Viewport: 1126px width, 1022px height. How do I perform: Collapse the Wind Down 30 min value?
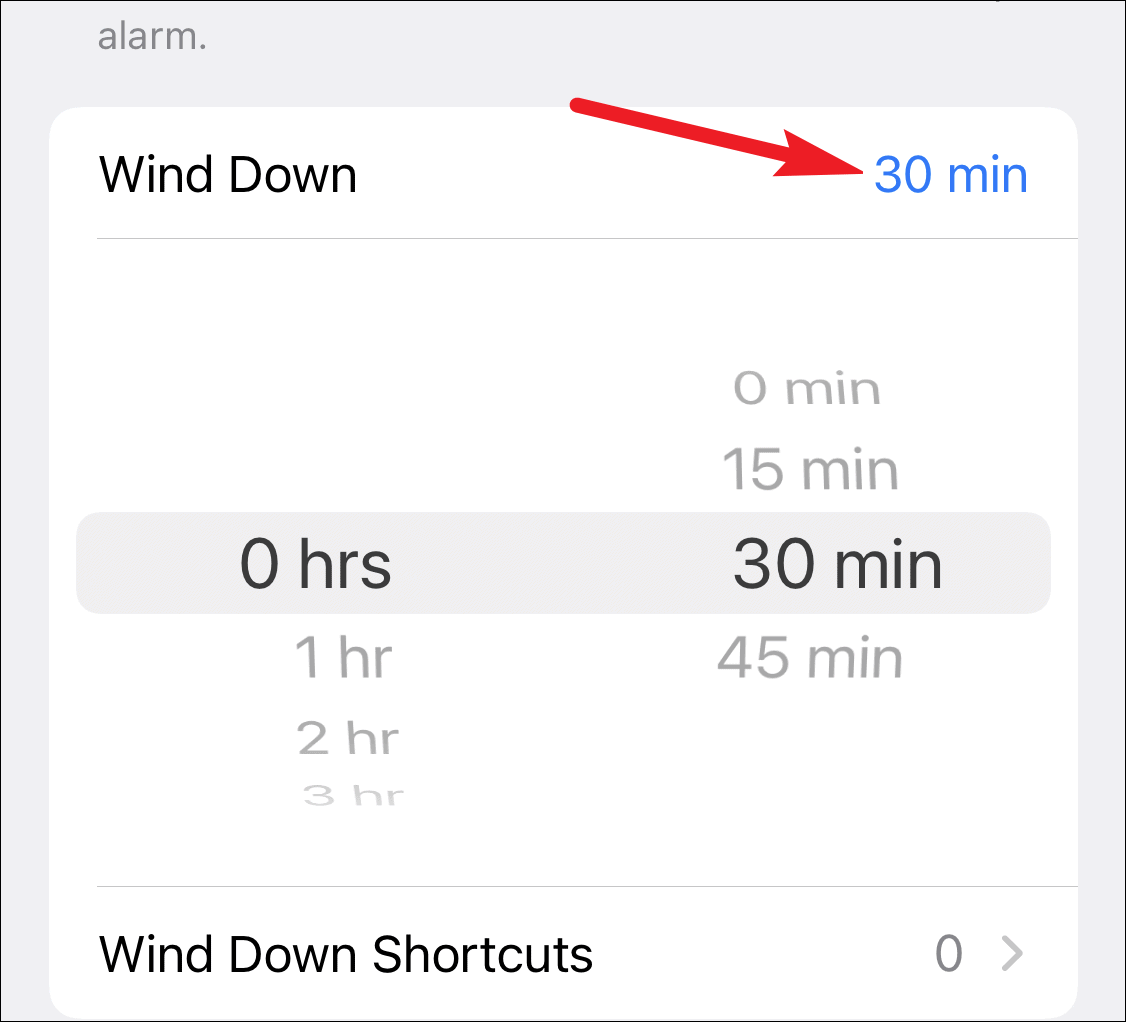949,176
